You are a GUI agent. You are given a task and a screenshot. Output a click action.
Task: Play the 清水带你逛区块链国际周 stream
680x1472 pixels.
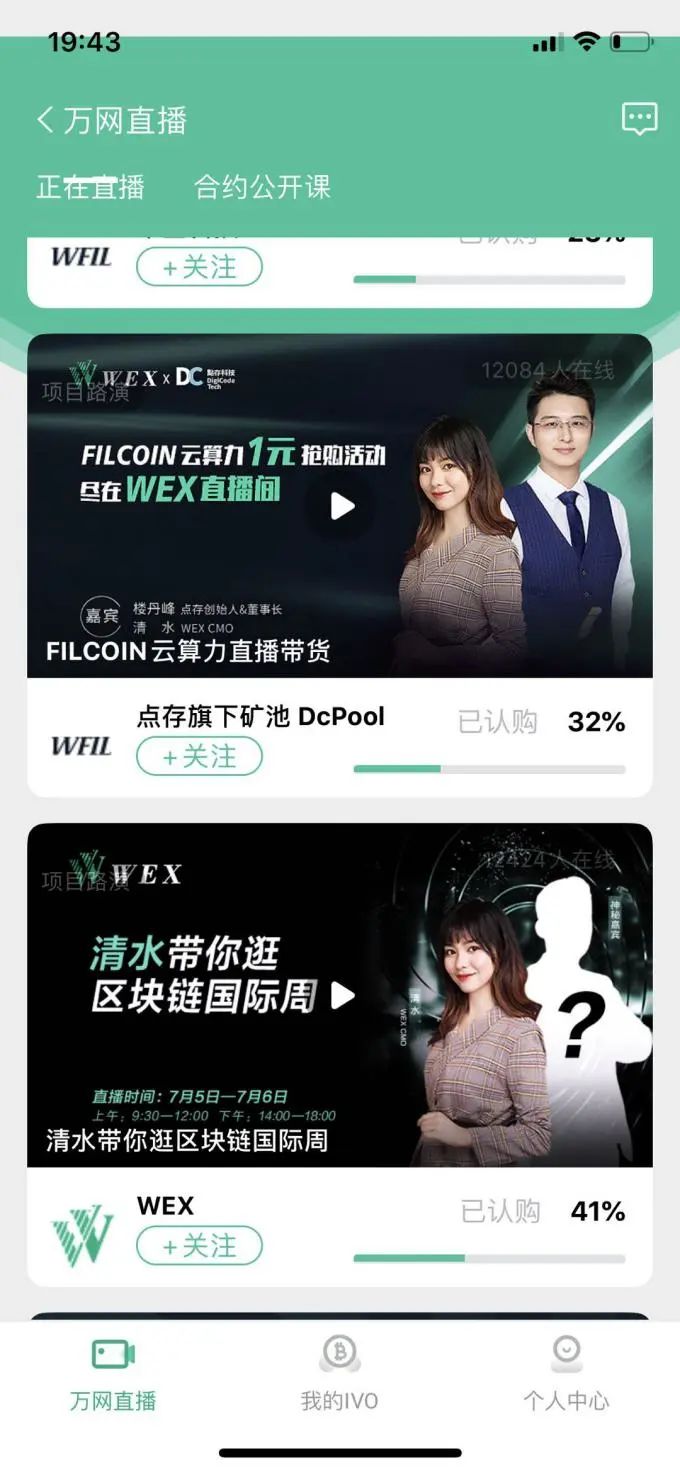point(342,995)
